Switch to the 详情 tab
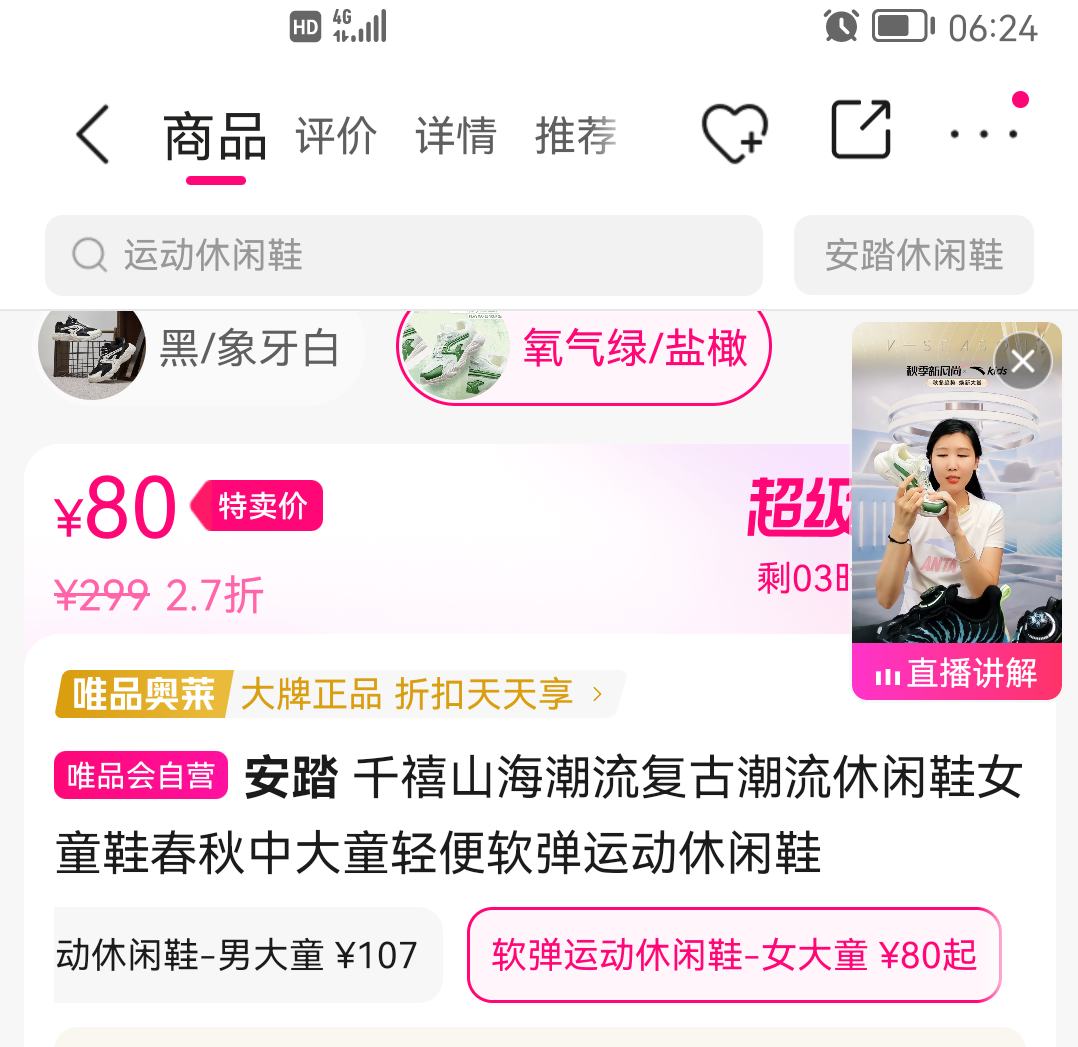 click(456, 135)
